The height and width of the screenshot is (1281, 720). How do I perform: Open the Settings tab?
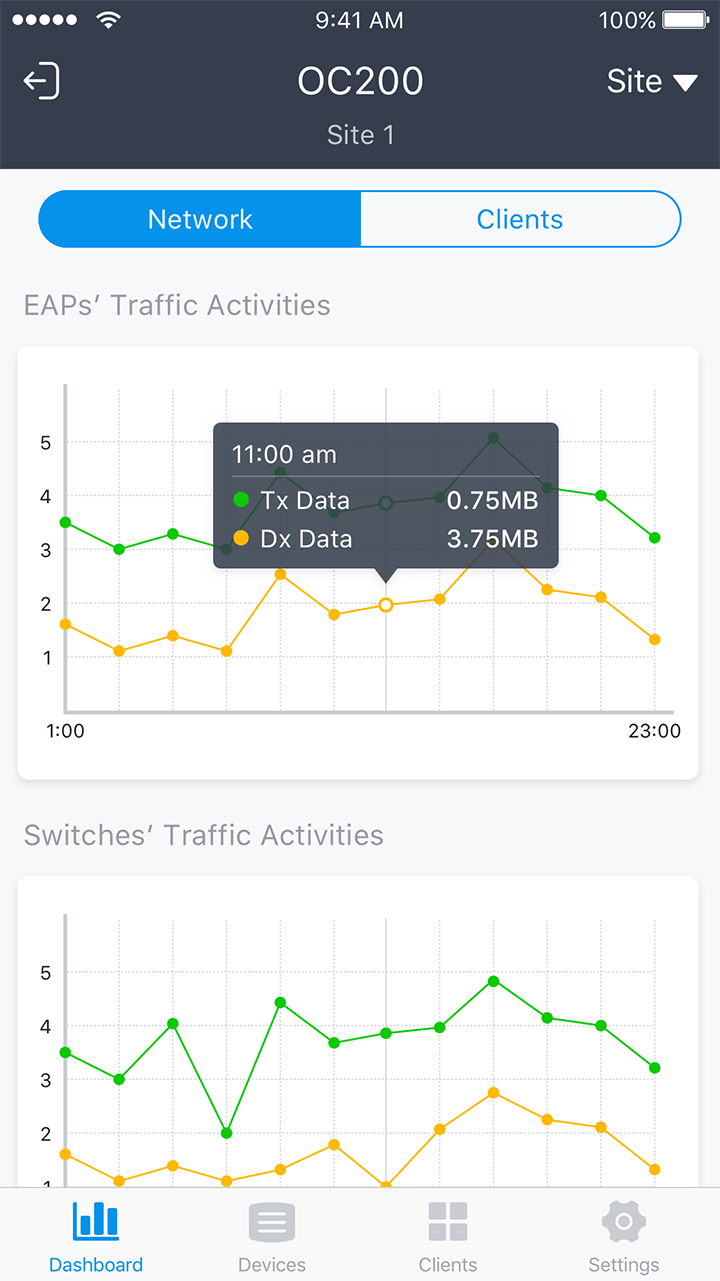[623, 1236]
